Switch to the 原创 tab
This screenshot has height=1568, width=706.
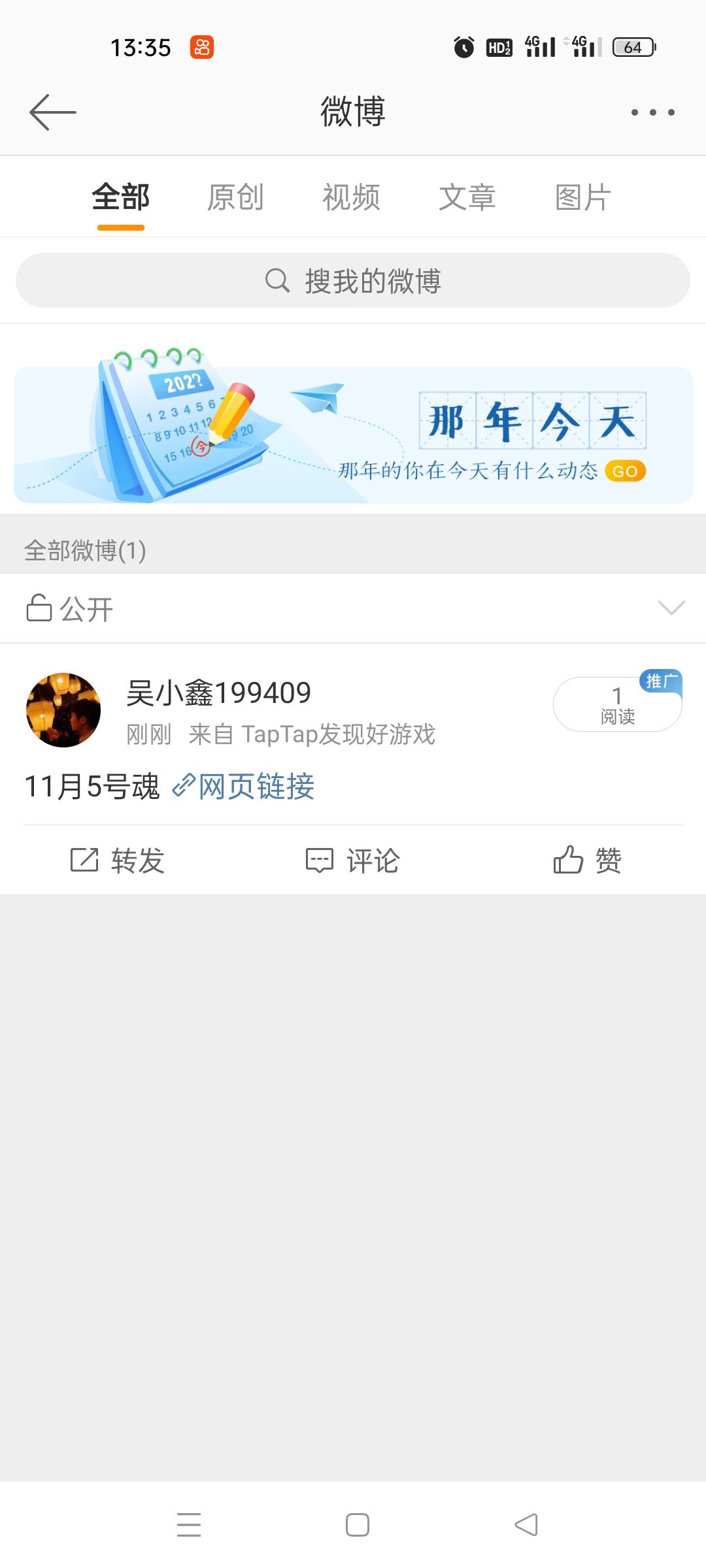pyautogui.click(x=235, y=197)
